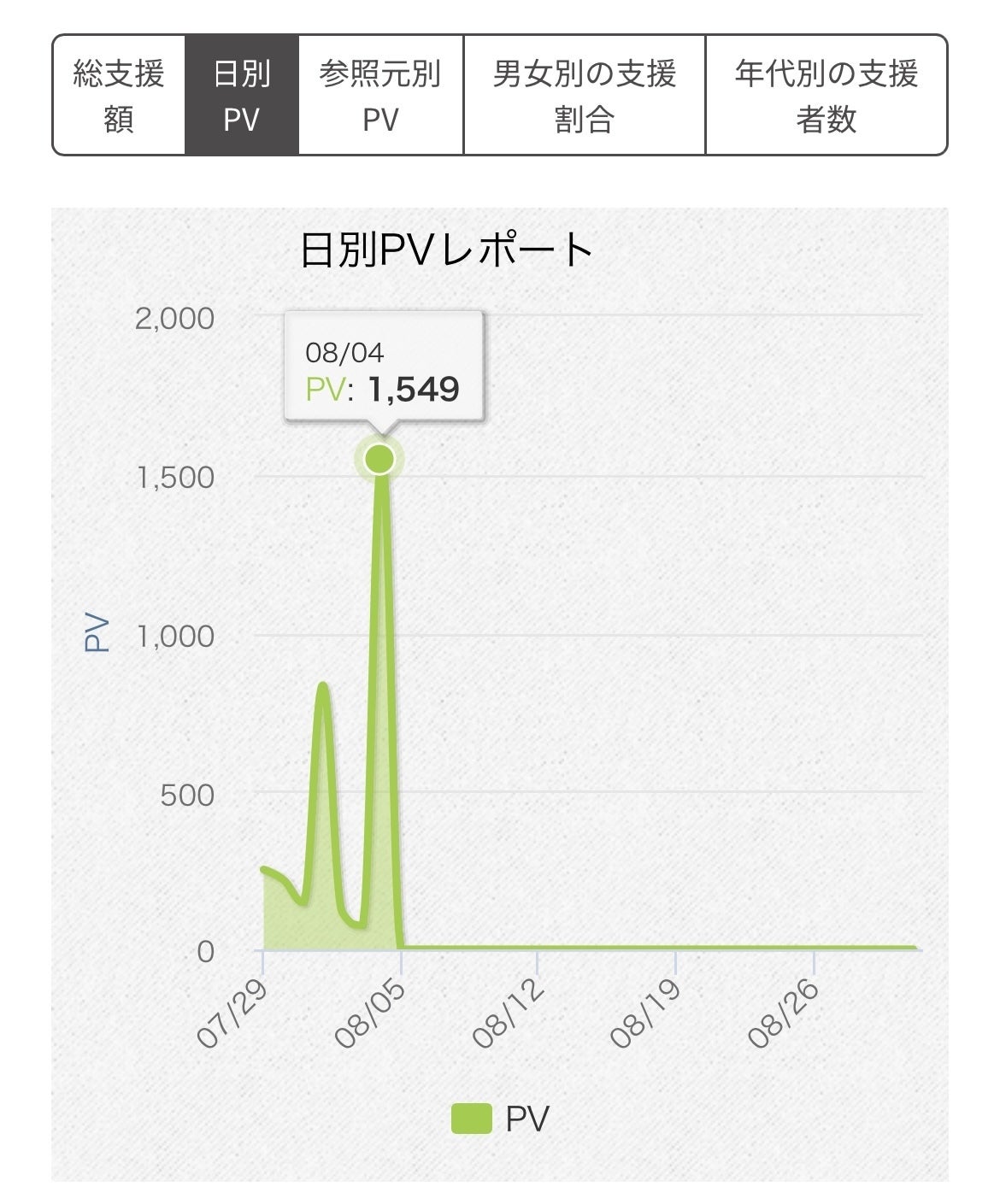Screen dimensions: 1000x1204
Task: Show the 年代別の支援者数 tab
Action: pos(826,96)
